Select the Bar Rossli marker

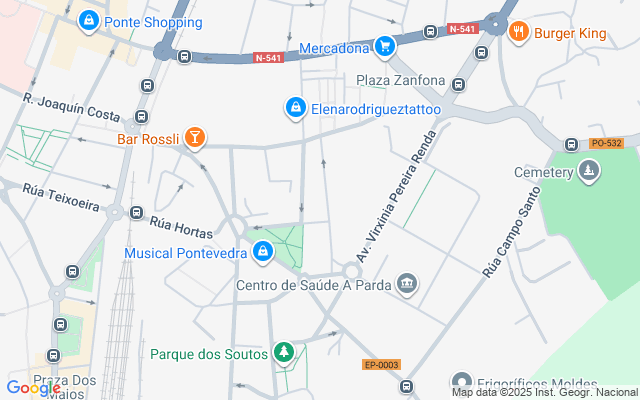pyautogui.click(x=193, y=137)
